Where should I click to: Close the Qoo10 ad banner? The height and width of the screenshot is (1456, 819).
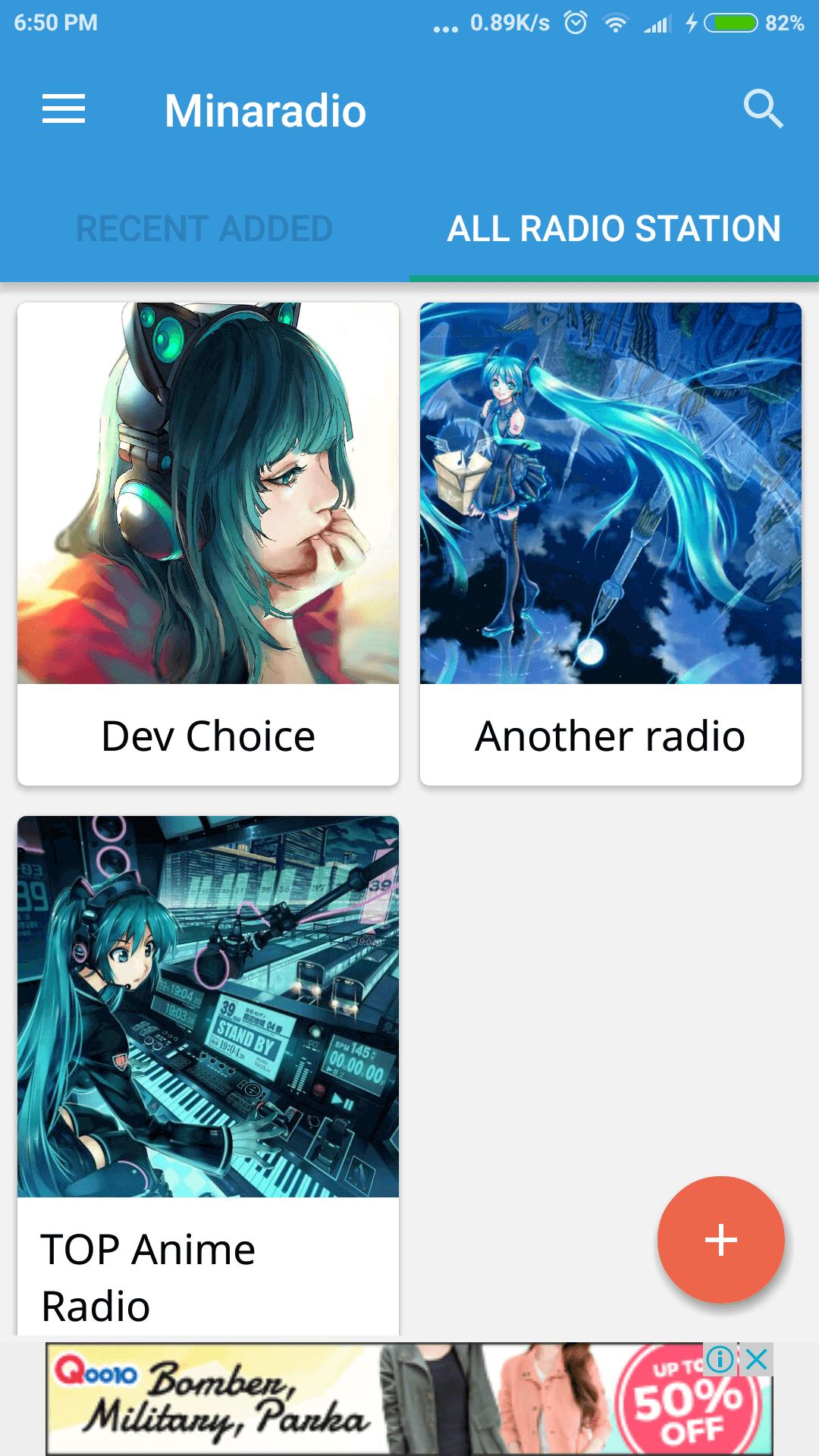pyautogui.click(x=757, y=1360)
